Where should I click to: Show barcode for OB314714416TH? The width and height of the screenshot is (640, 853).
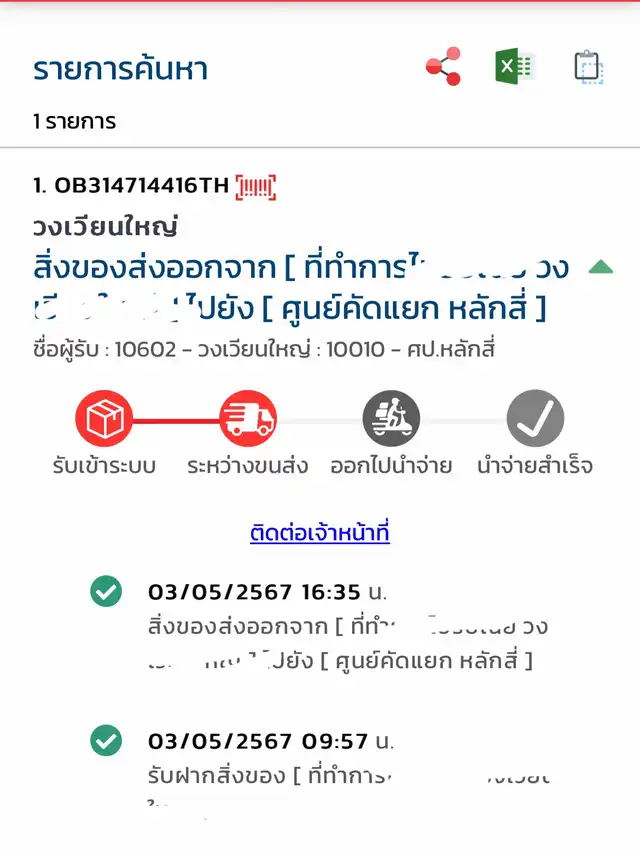(255, 185)
